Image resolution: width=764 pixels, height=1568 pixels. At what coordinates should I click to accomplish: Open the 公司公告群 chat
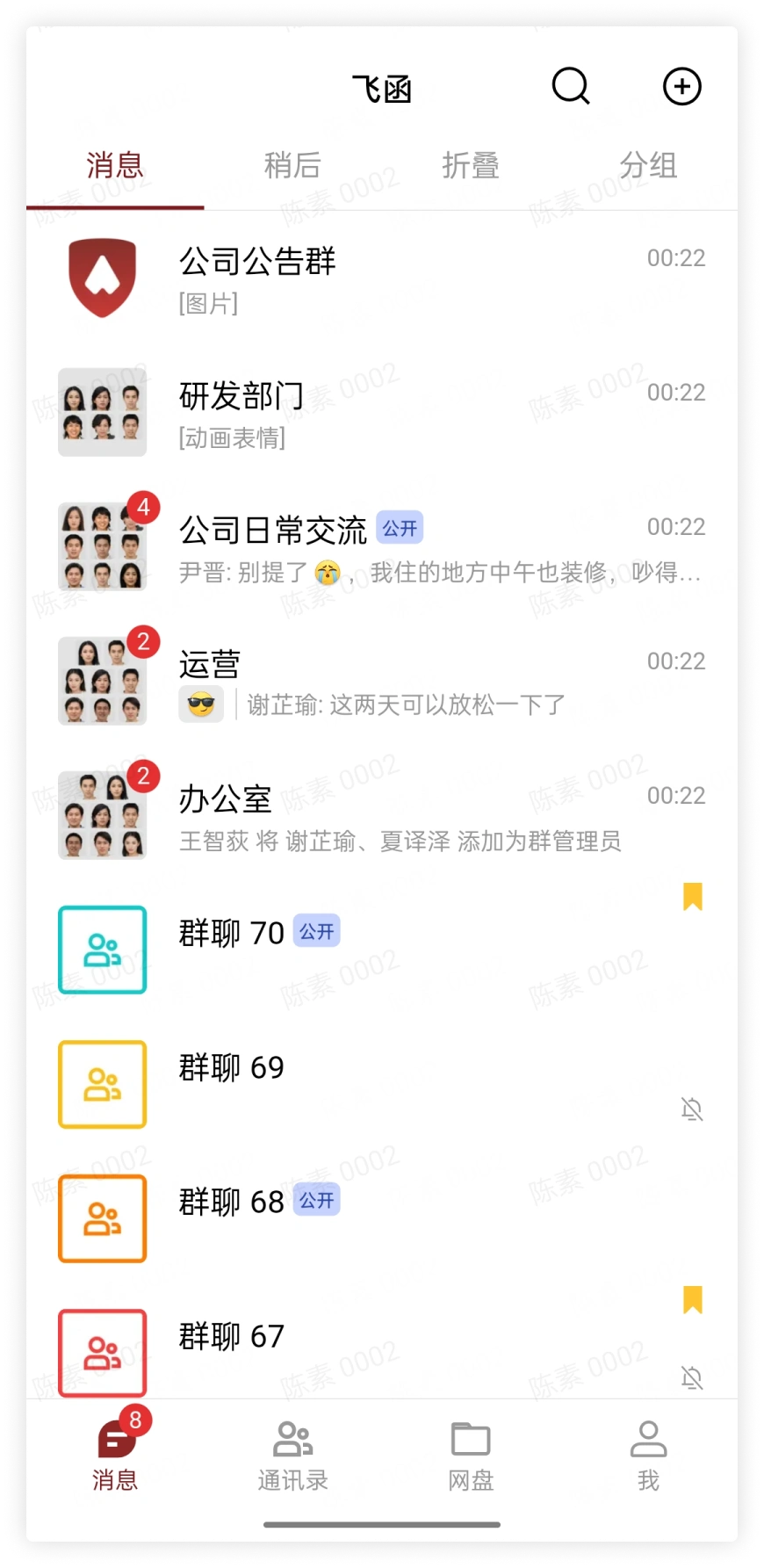[x=381, y=278]
